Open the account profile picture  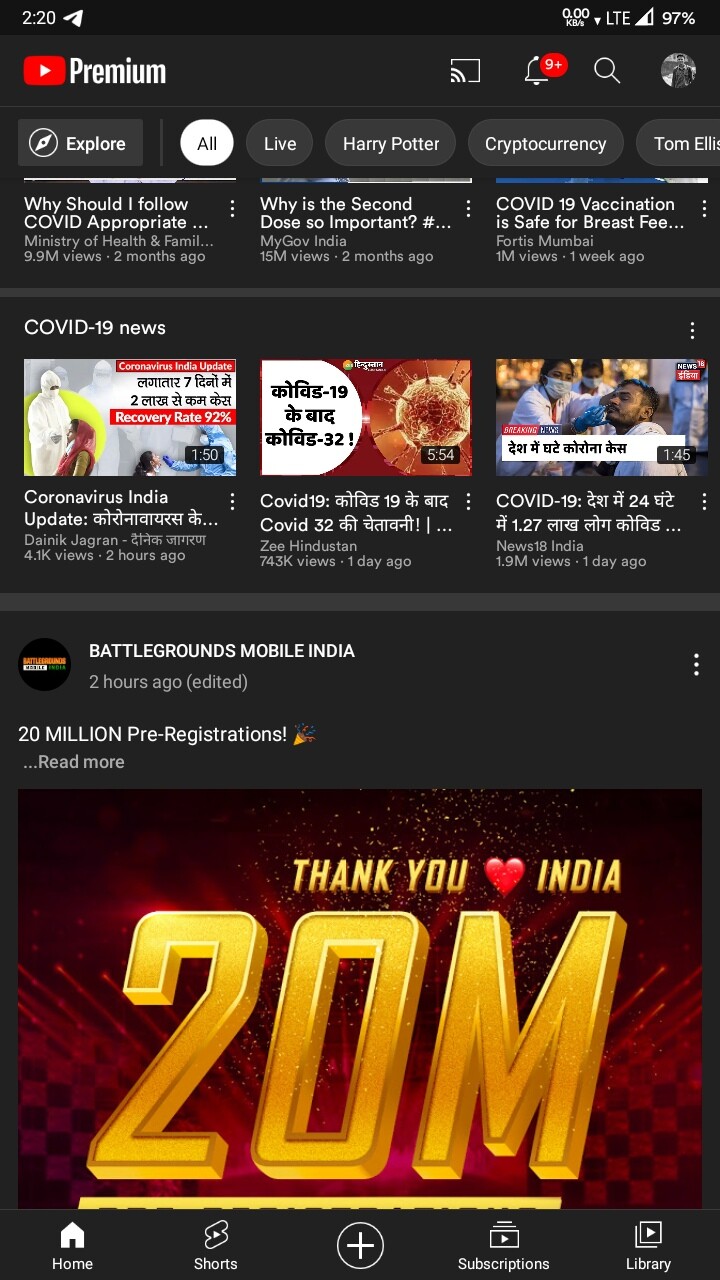(x=679, y=71)
